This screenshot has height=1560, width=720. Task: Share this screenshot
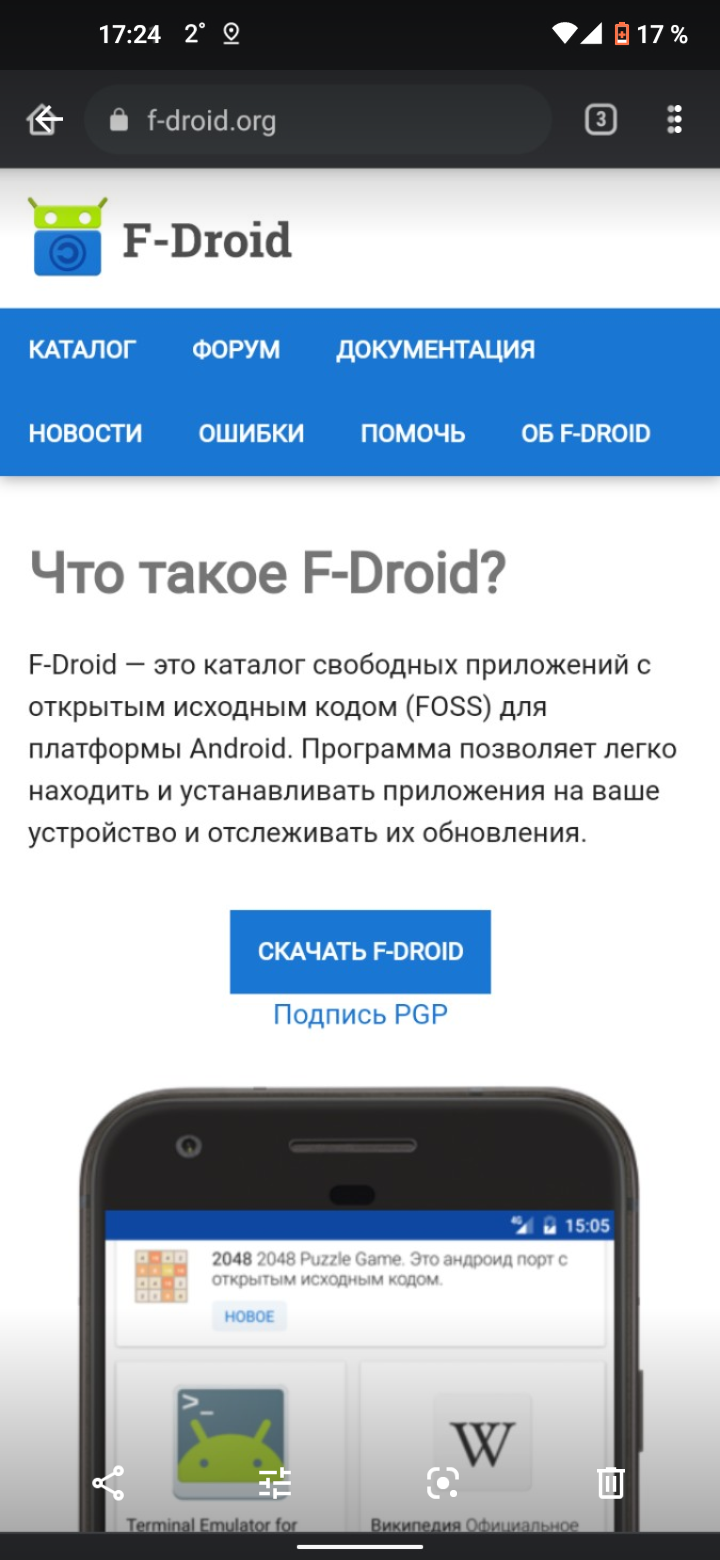pyautogui.click(x=108, y=1483)
